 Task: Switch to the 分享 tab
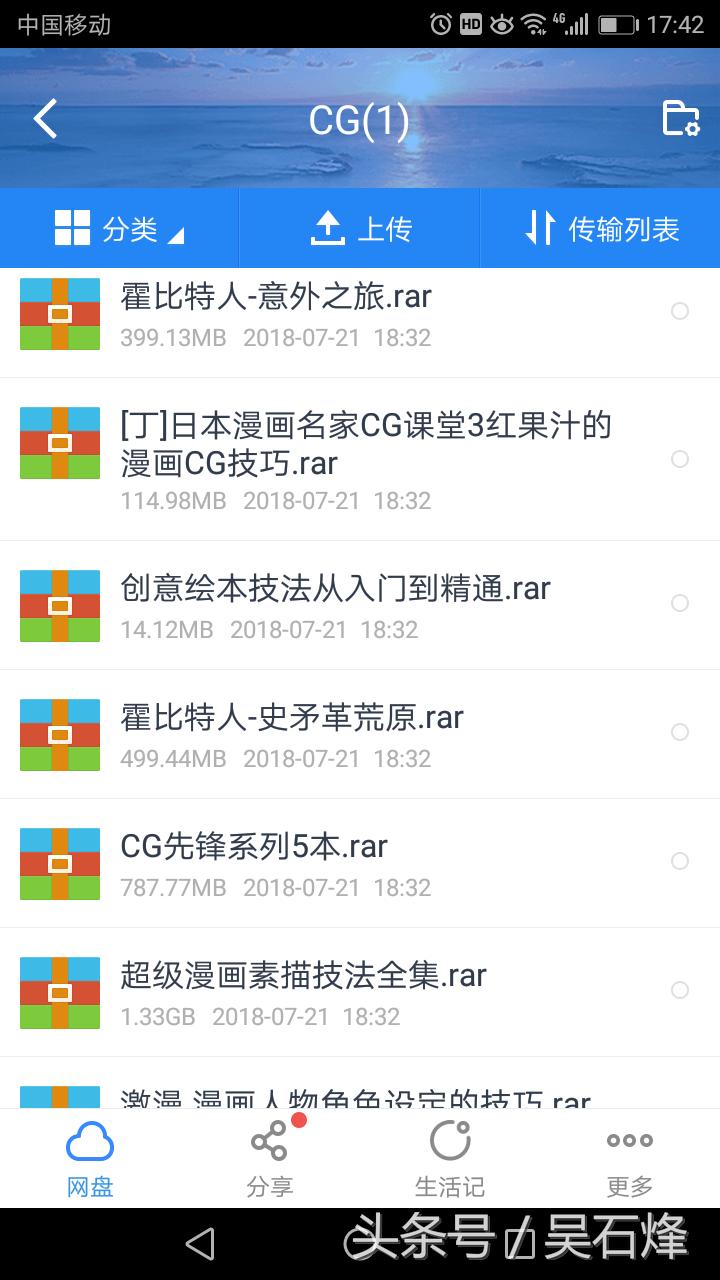pyautogui.click(x=268, y=1160)
